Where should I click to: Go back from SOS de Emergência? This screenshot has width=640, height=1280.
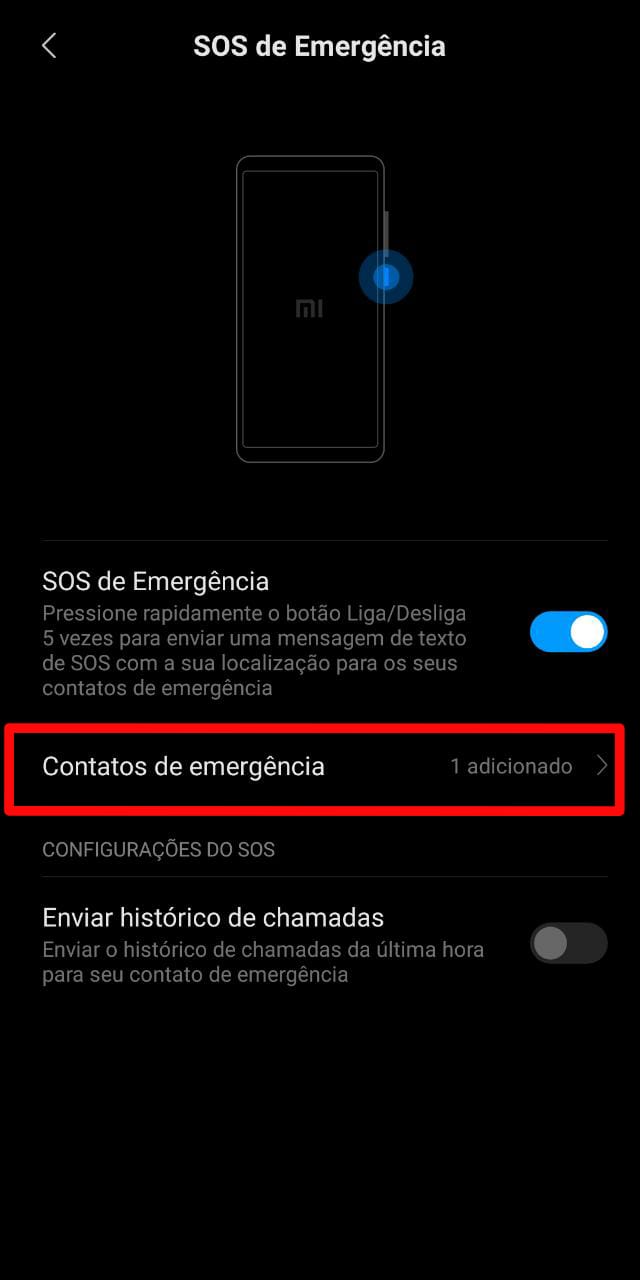49,46
